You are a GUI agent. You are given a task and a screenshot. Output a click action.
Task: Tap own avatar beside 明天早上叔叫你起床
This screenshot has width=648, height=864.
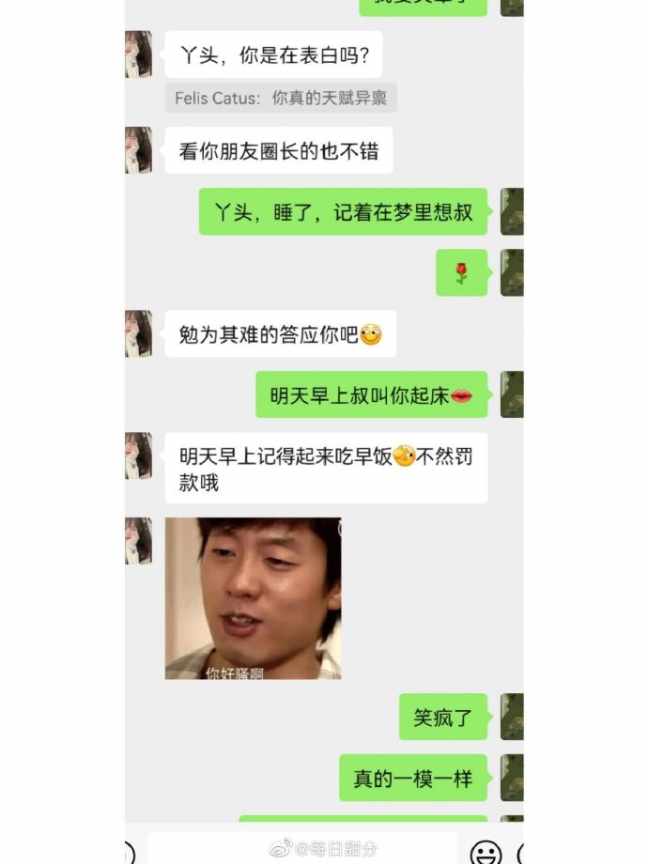511,395
